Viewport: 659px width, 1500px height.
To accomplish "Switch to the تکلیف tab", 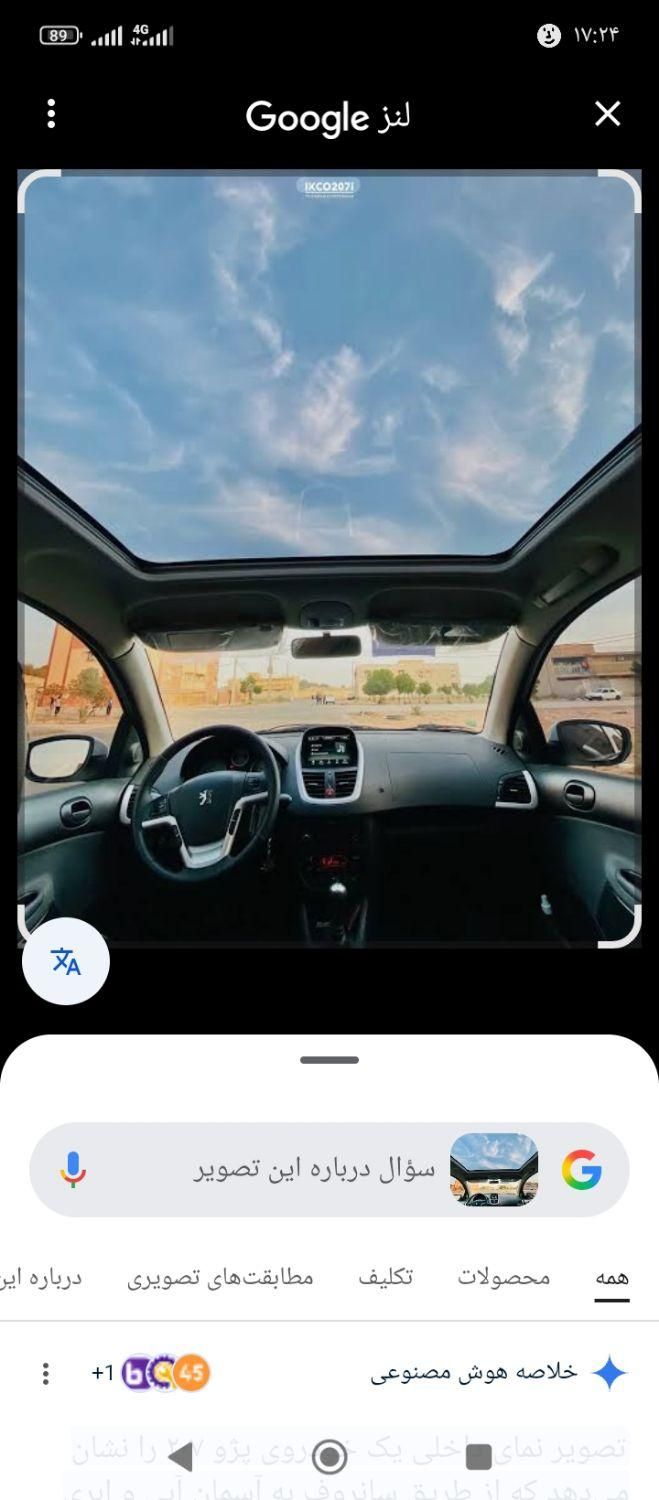I will (385, 1277).
